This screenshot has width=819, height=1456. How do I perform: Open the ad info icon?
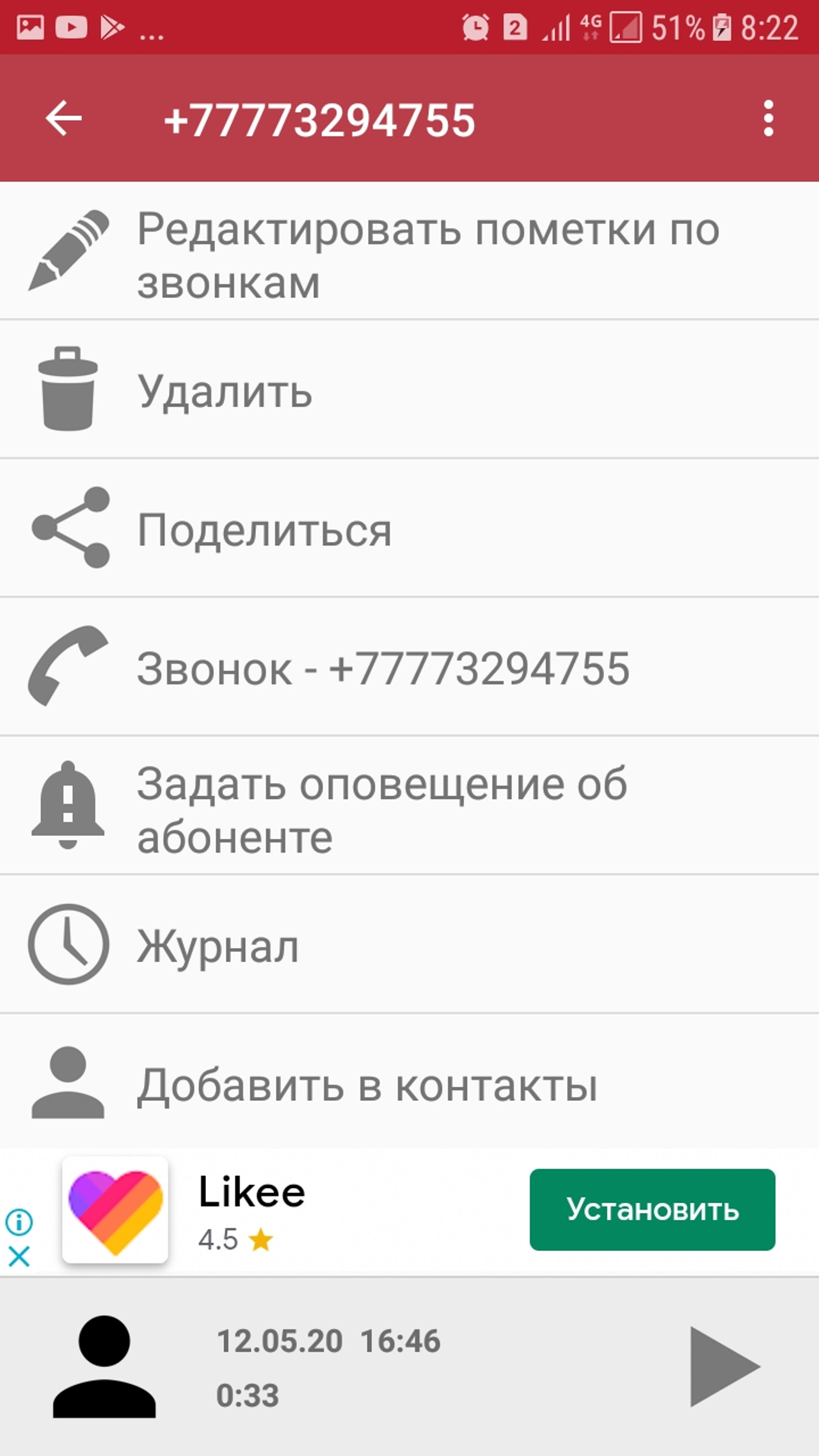(x=19, y=1222)
